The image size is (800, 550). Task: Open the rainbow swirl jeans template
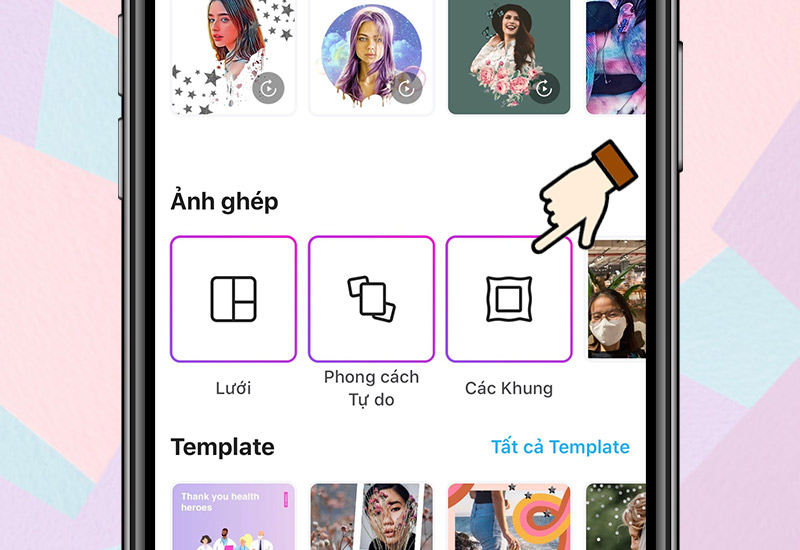[x=508, y=517]
